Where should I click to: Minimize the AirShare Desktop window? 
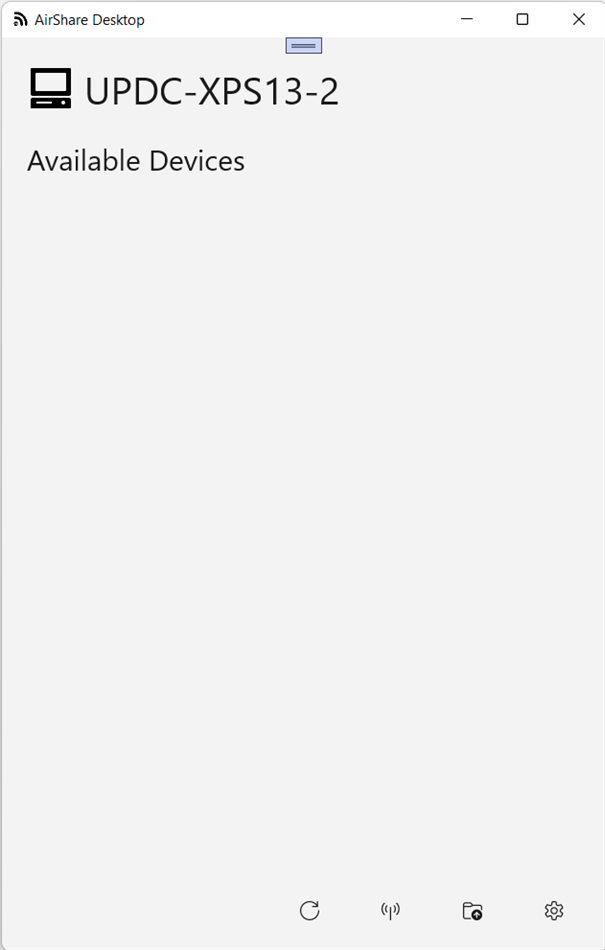(x=466, y=19)
